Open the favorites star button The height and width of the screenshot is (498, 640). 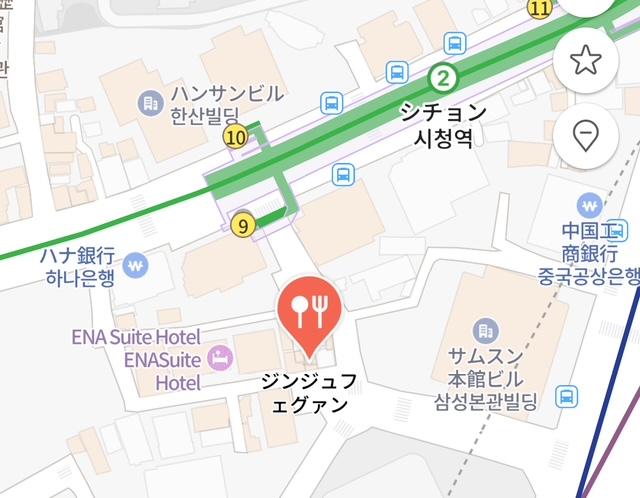(585, 60)
